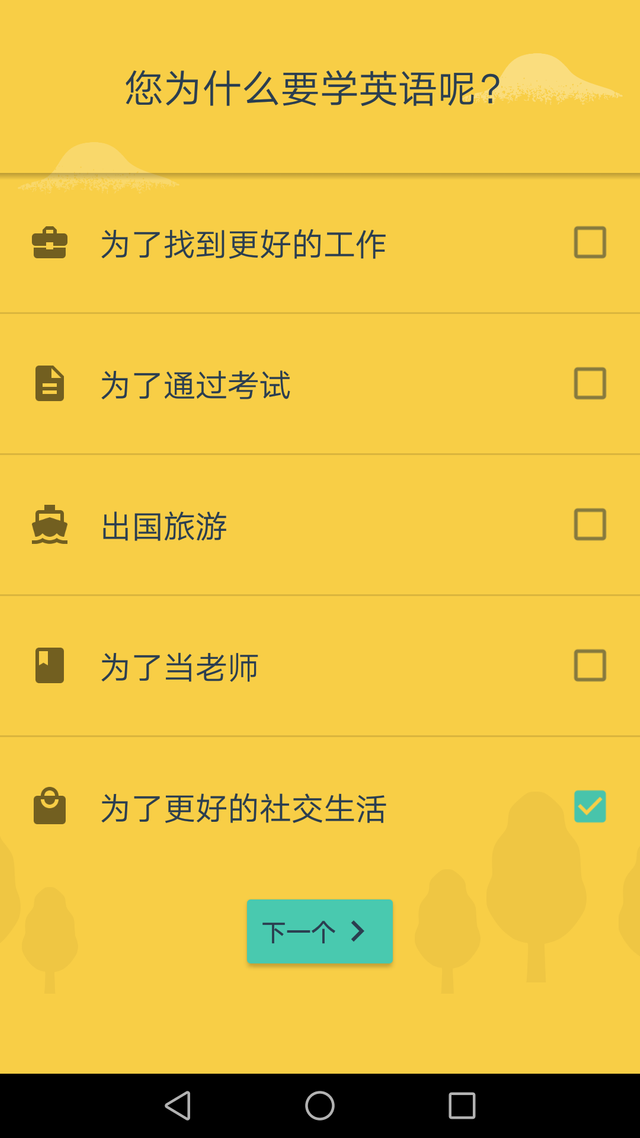The width and height of the screenshot is (640, 1138).
Task: Continue with the 下一个 button
Action: [319, 932]
